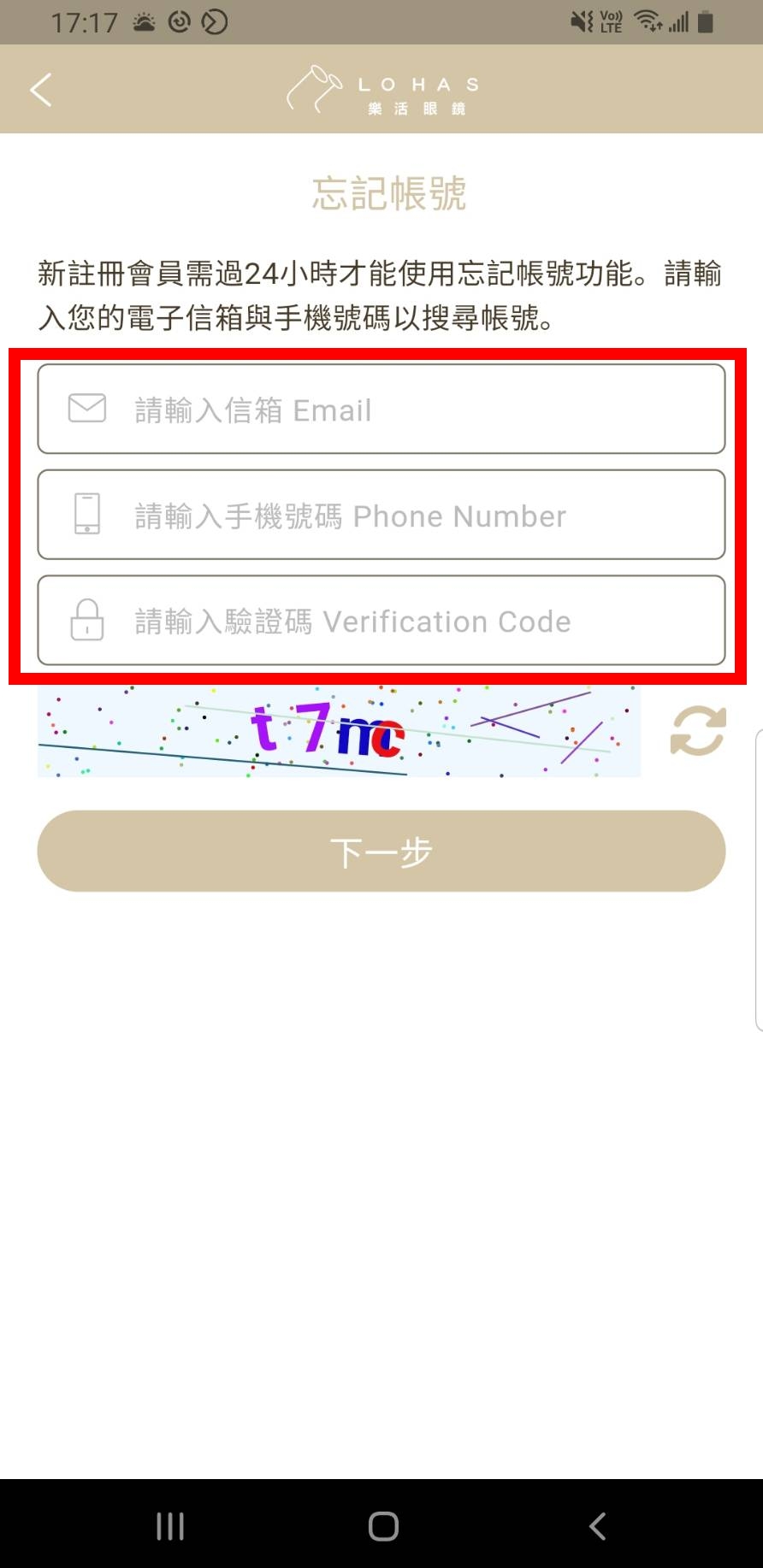This screenshot has width=763, height=1568.
Task: Tap the Email input field
Action: point(381,410)
